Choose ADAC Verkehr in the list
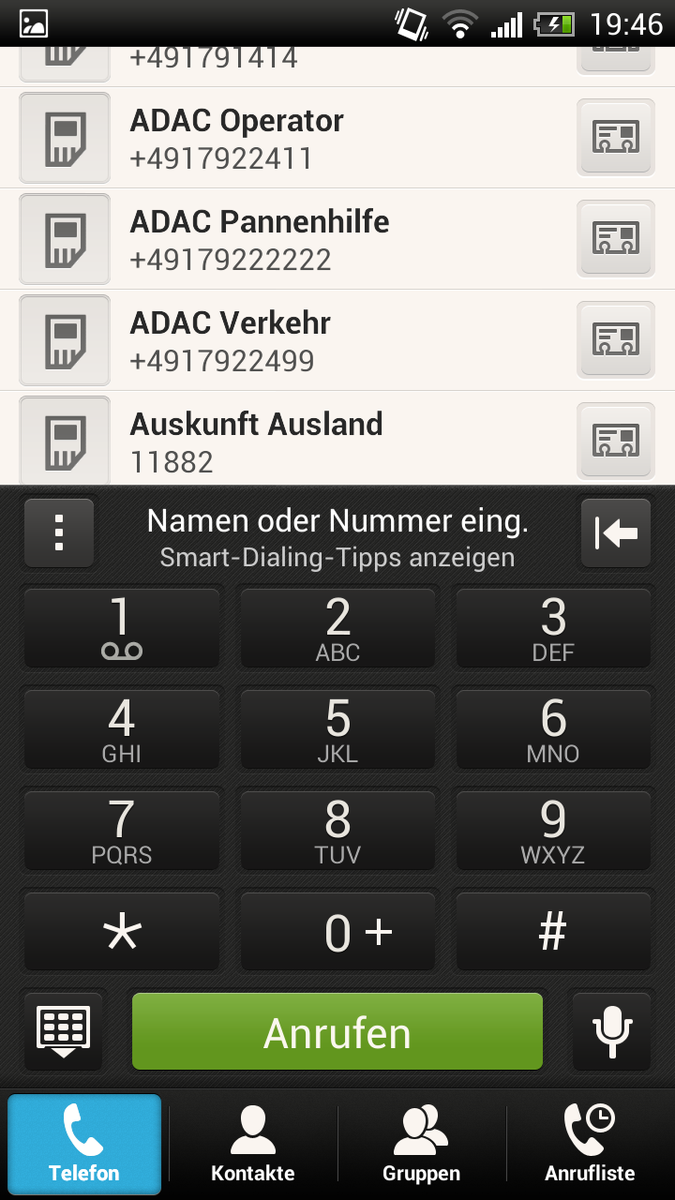Image resolution: width=675 pixels, height=1200 pixels. point(300,340)
